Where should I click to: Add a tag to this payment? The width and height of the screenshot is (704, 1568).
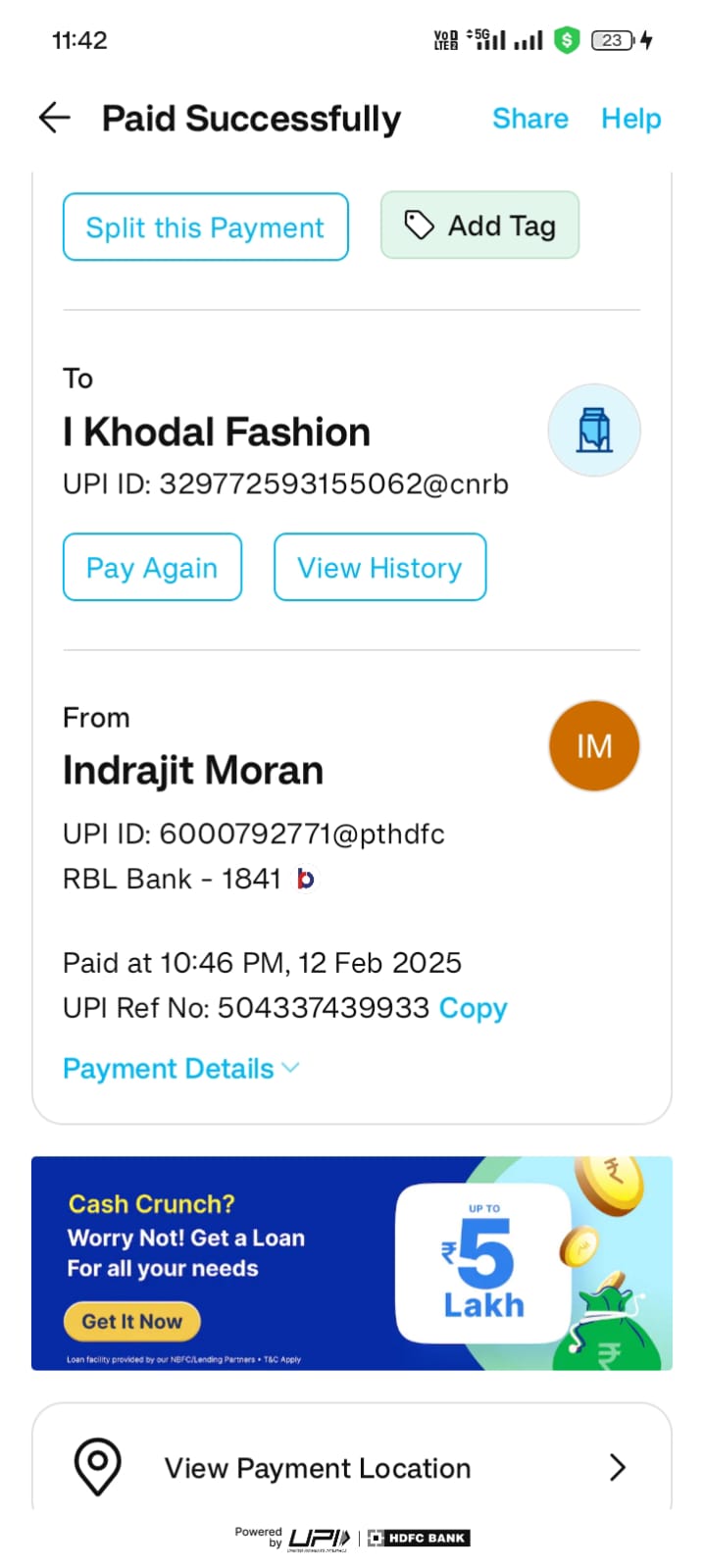(x=479, y=226)
